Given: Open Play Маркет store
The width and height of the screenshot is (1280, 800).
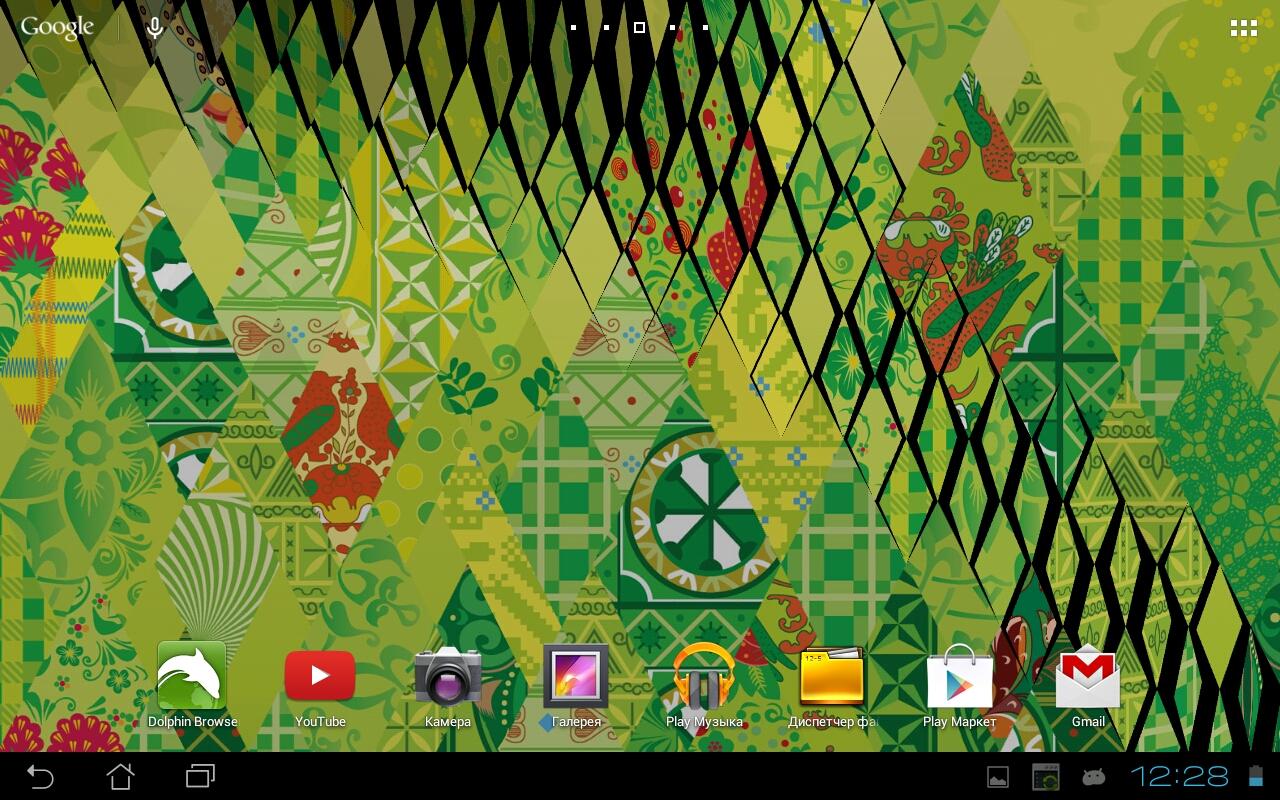Looking at the screenshot, I should coord(960,677).
